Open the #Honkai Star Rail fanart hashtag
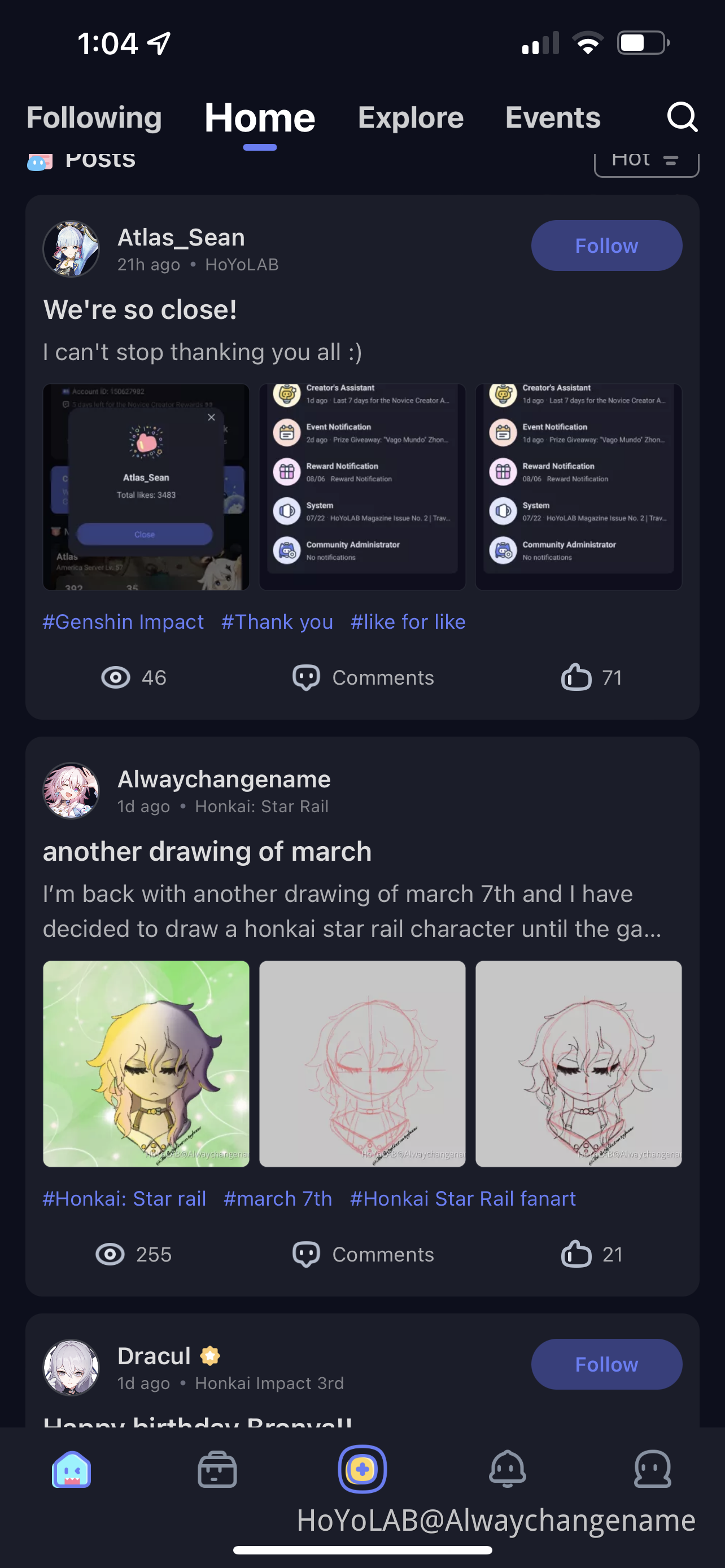Viewport: 725px width, 1568px height. point(462,1198)
